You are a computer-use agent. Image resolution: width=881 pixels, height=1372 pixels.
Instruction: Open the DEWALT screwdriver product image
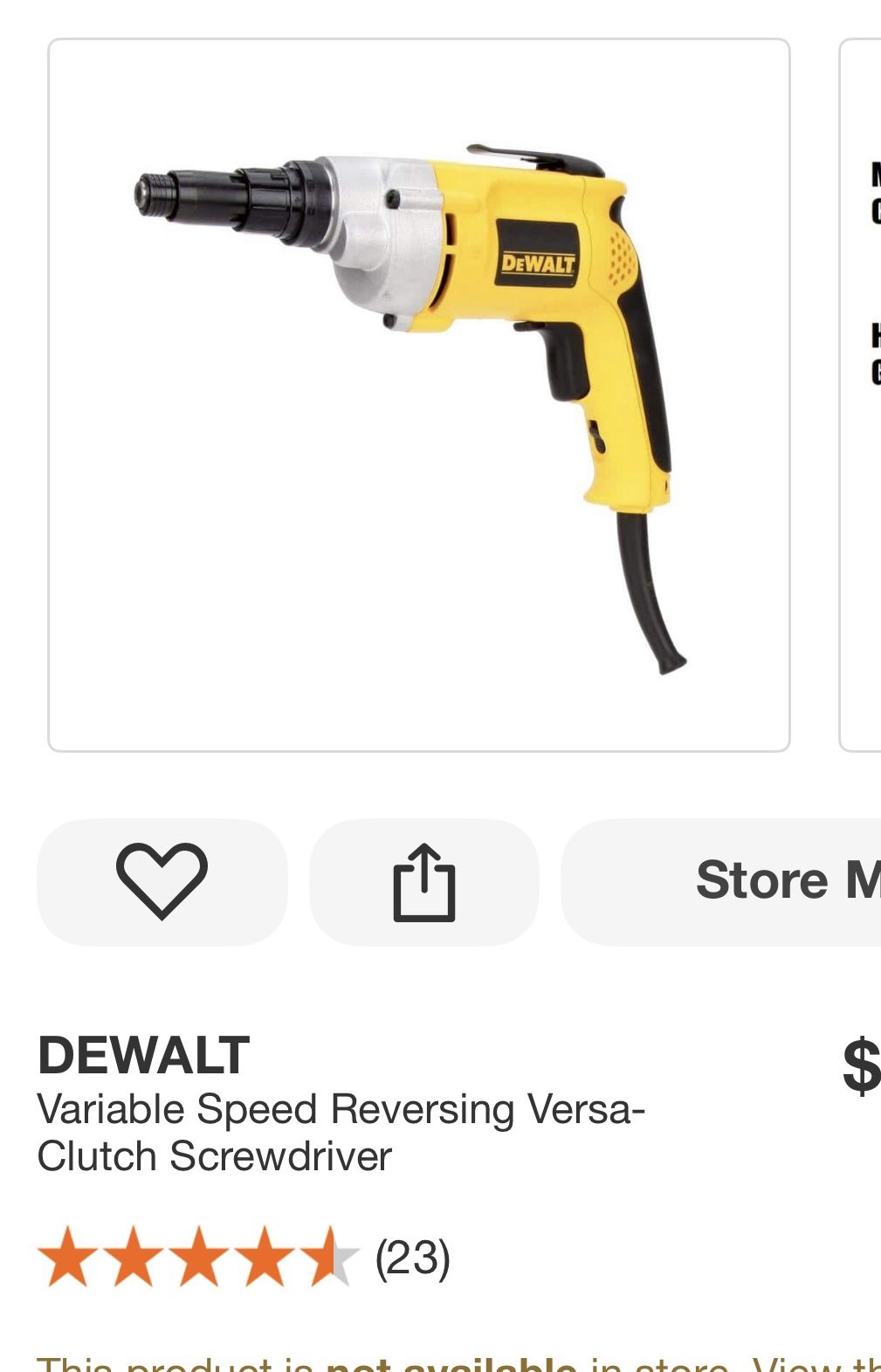click(418, 395)
